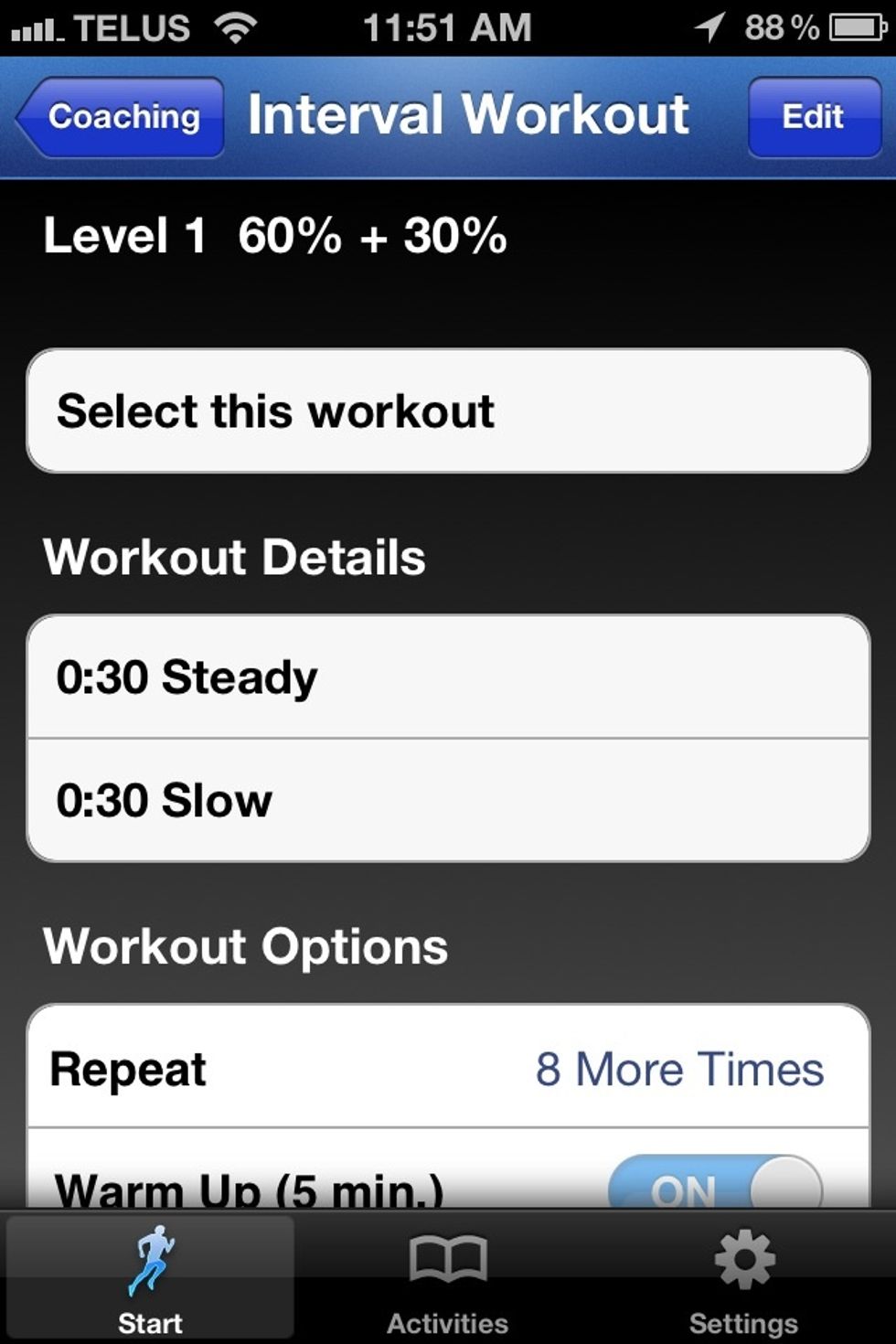Change the 8 More Times repeat value

pyautogui.click(x=678, y=1068)
